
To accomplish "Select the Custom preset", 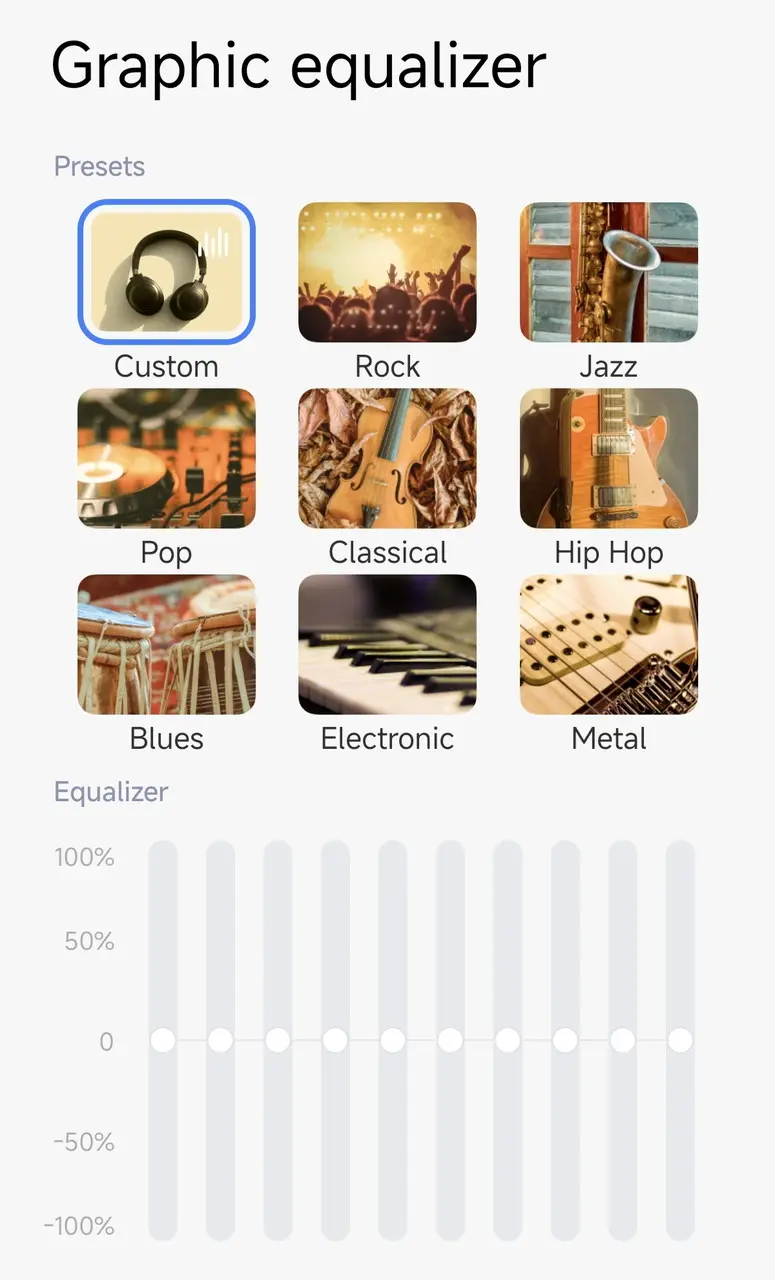I will (167, 272).
